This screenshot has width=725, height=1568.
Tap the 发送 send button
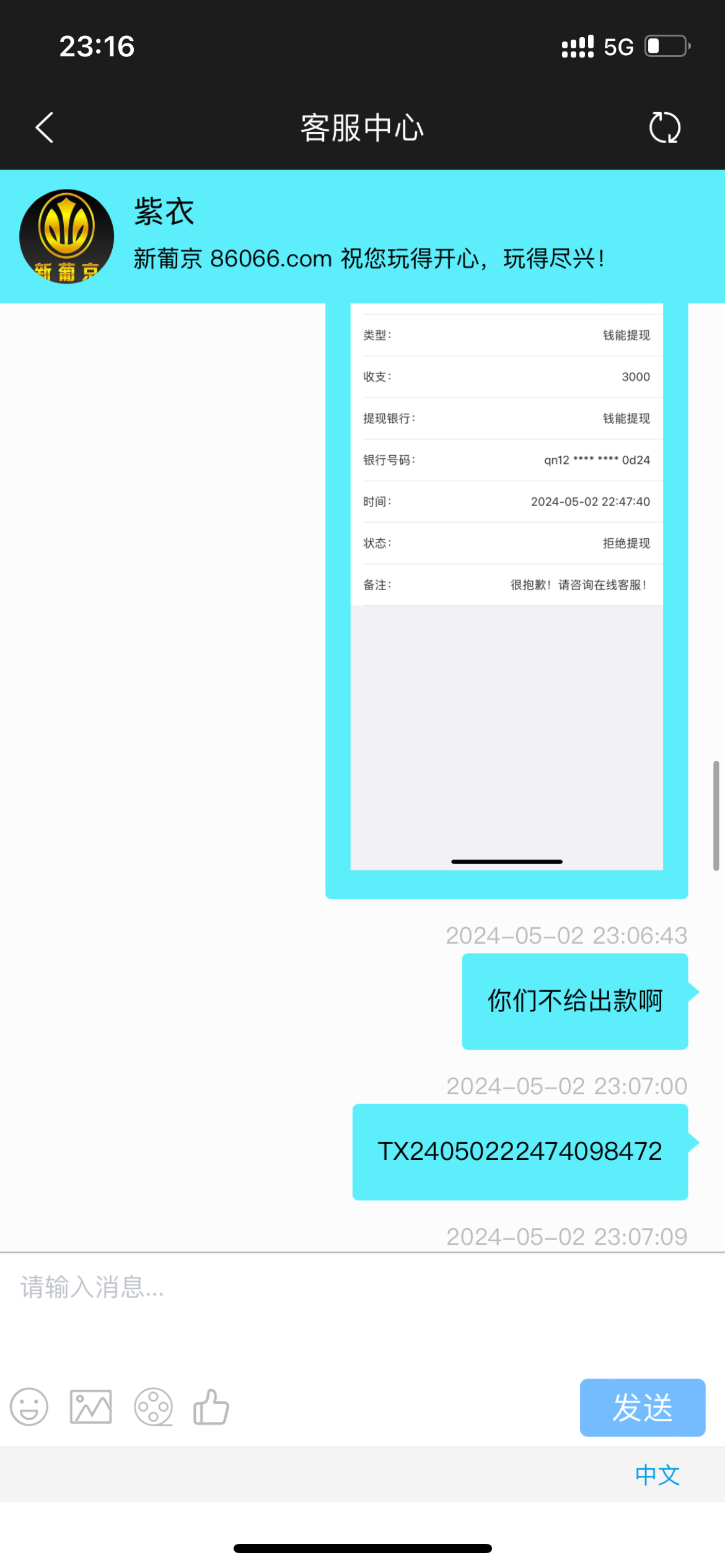click(642, 1407)
